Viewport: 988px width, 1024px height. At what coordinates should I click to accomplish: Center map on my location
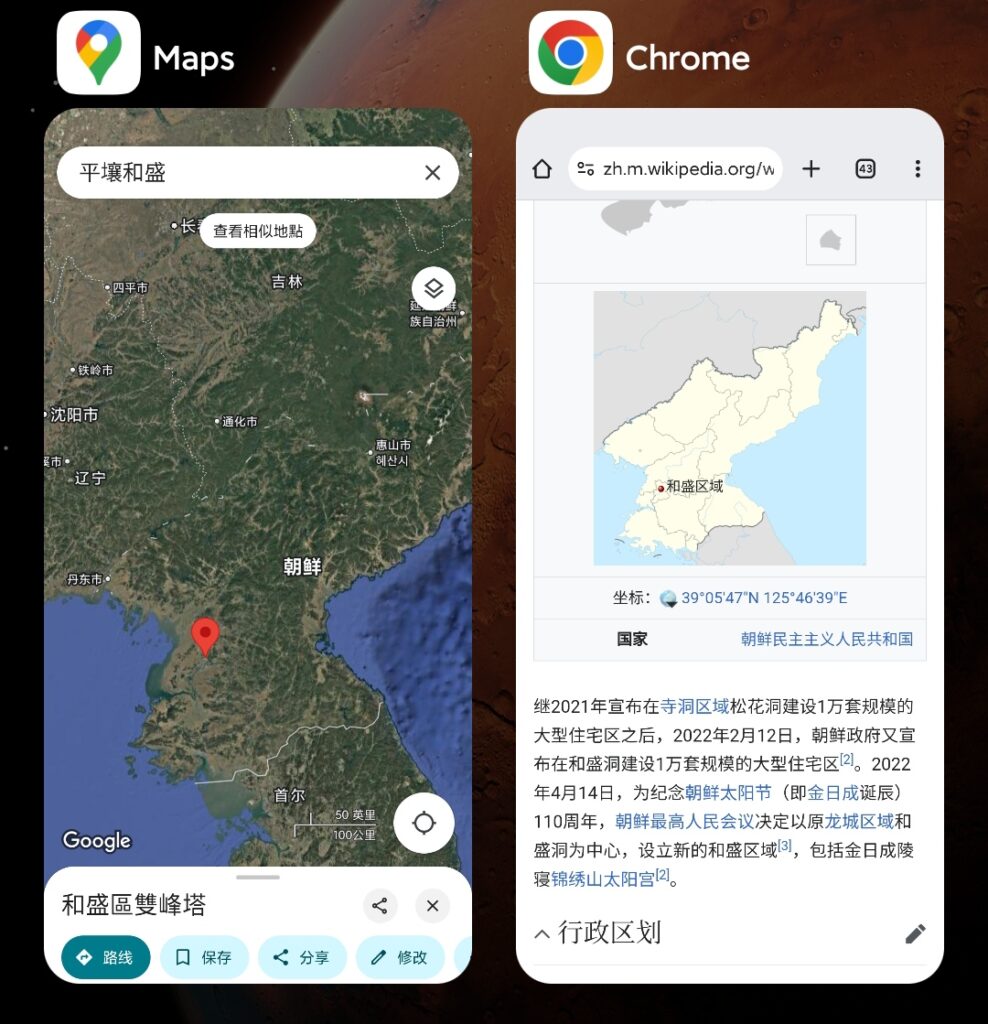[x=424, y=823]
